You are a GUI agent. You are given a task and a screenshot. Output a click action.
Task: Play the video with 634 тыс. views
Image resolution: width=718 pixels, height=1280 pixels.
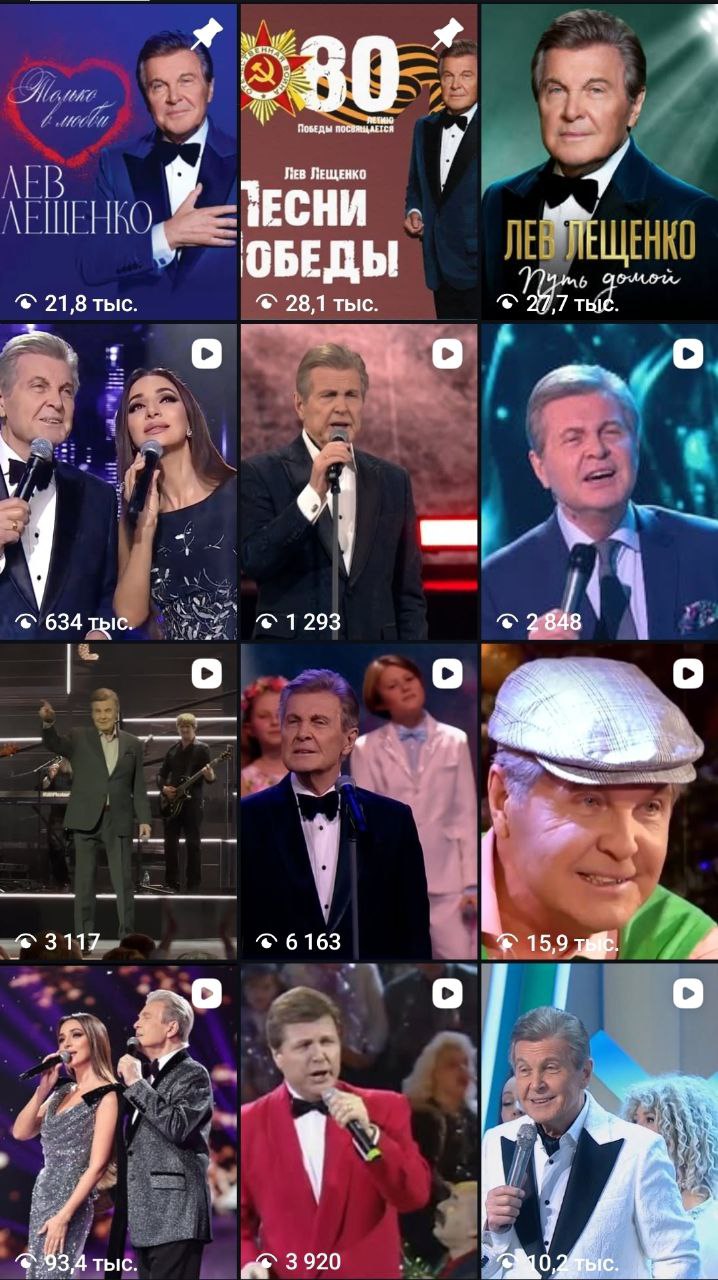118,481
